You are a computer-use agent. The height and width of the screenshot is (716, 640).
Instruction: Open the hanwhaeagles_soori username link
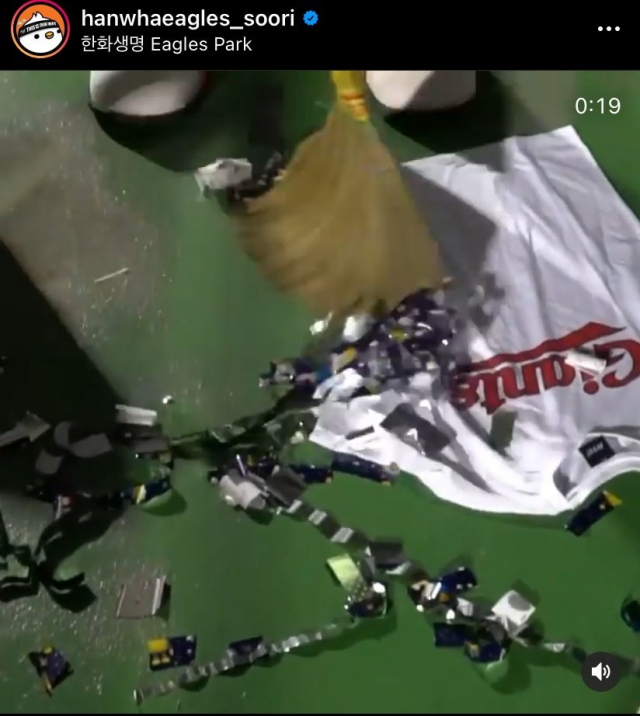click(x=187, y=18)
